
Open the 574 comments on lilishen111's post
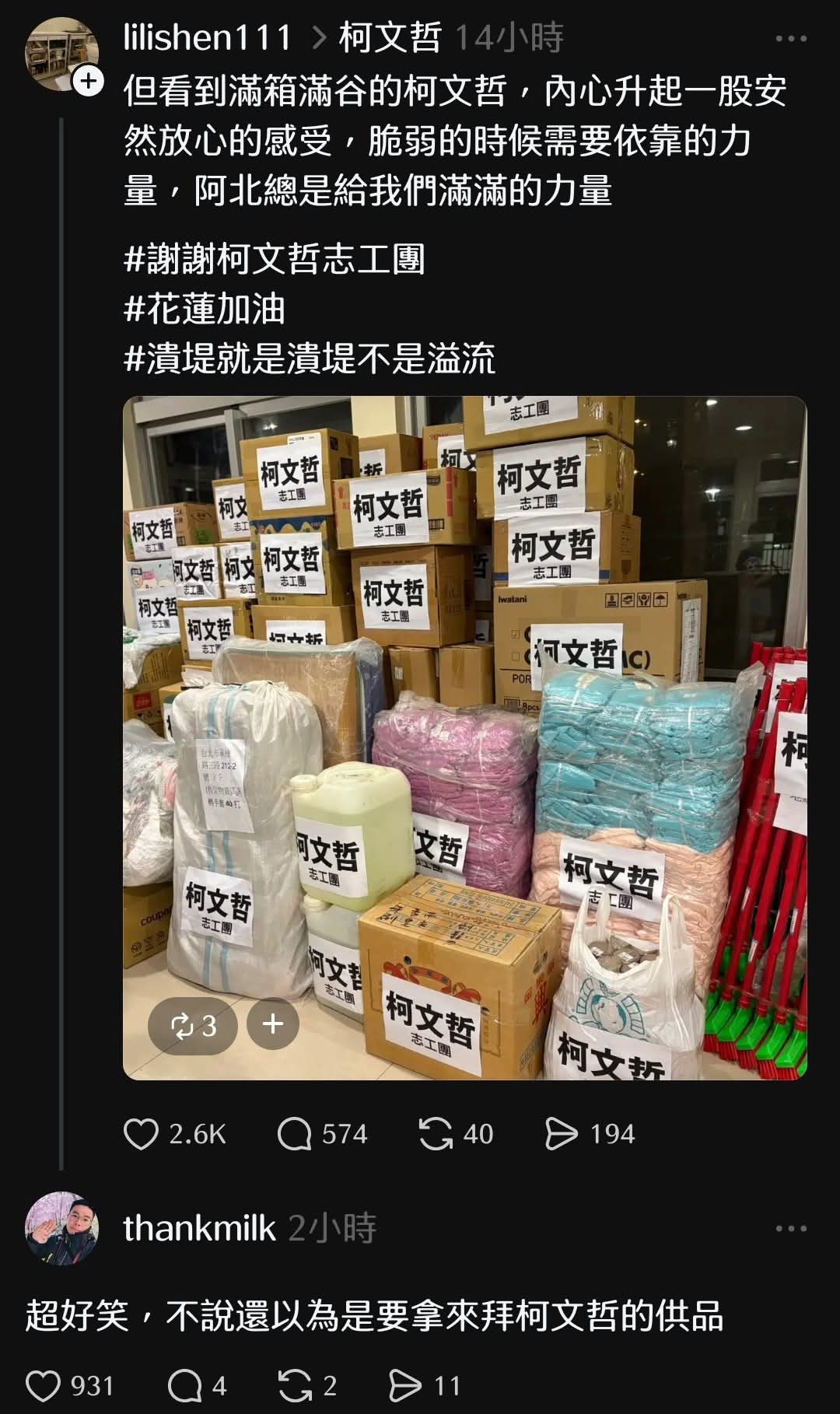pos(296,1134)
